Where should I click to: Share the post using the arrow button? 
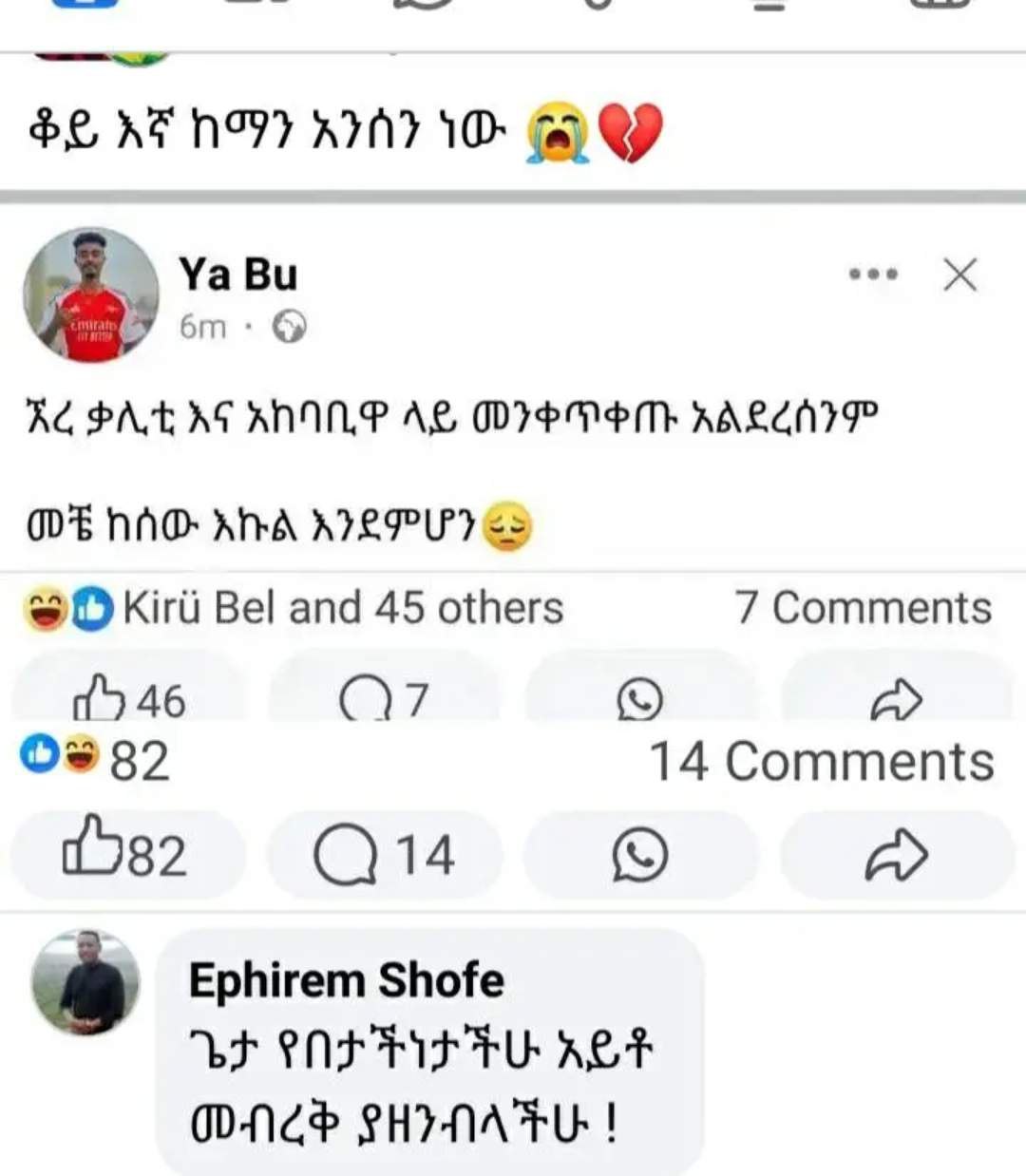[x=897, y=855]
